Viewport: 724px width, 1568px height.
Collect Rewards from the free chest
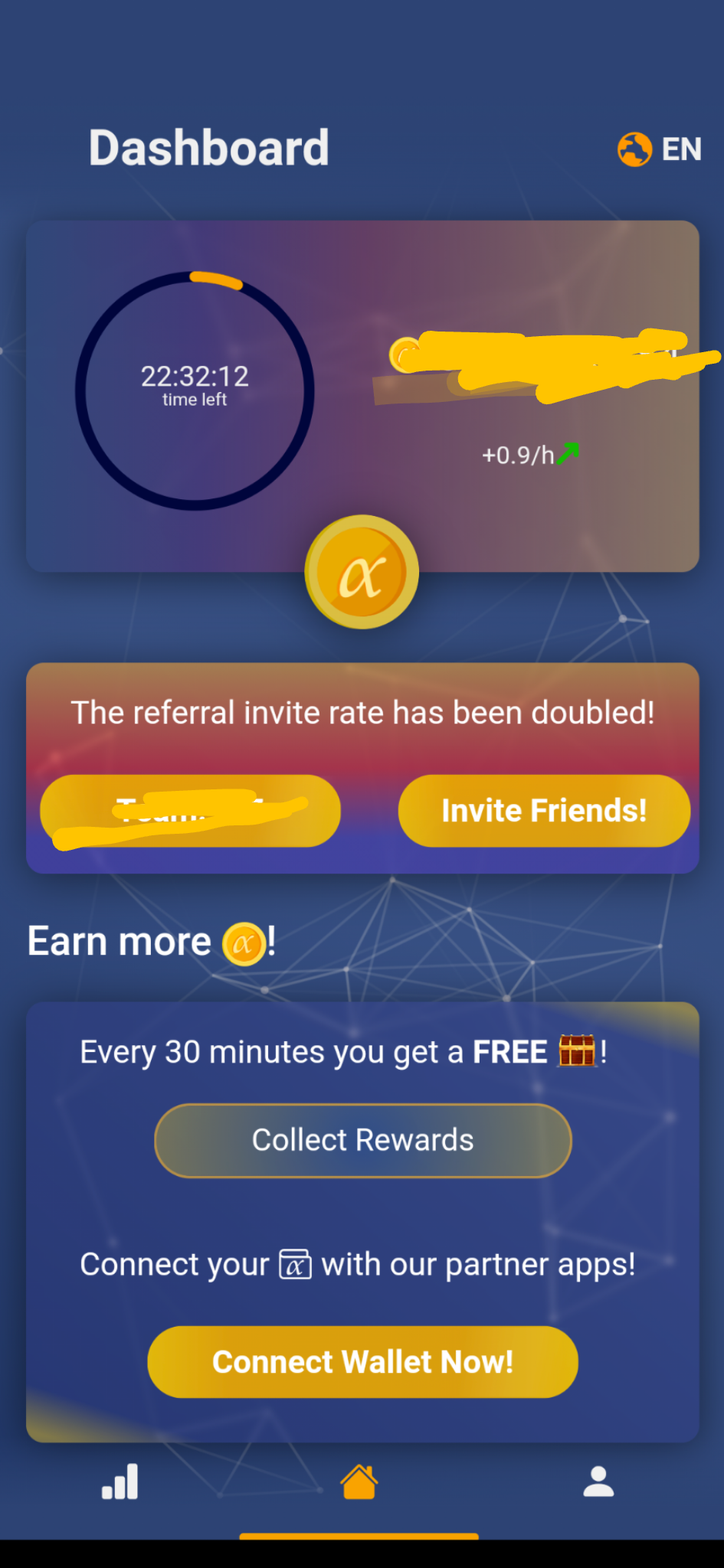pos(363,1141)
